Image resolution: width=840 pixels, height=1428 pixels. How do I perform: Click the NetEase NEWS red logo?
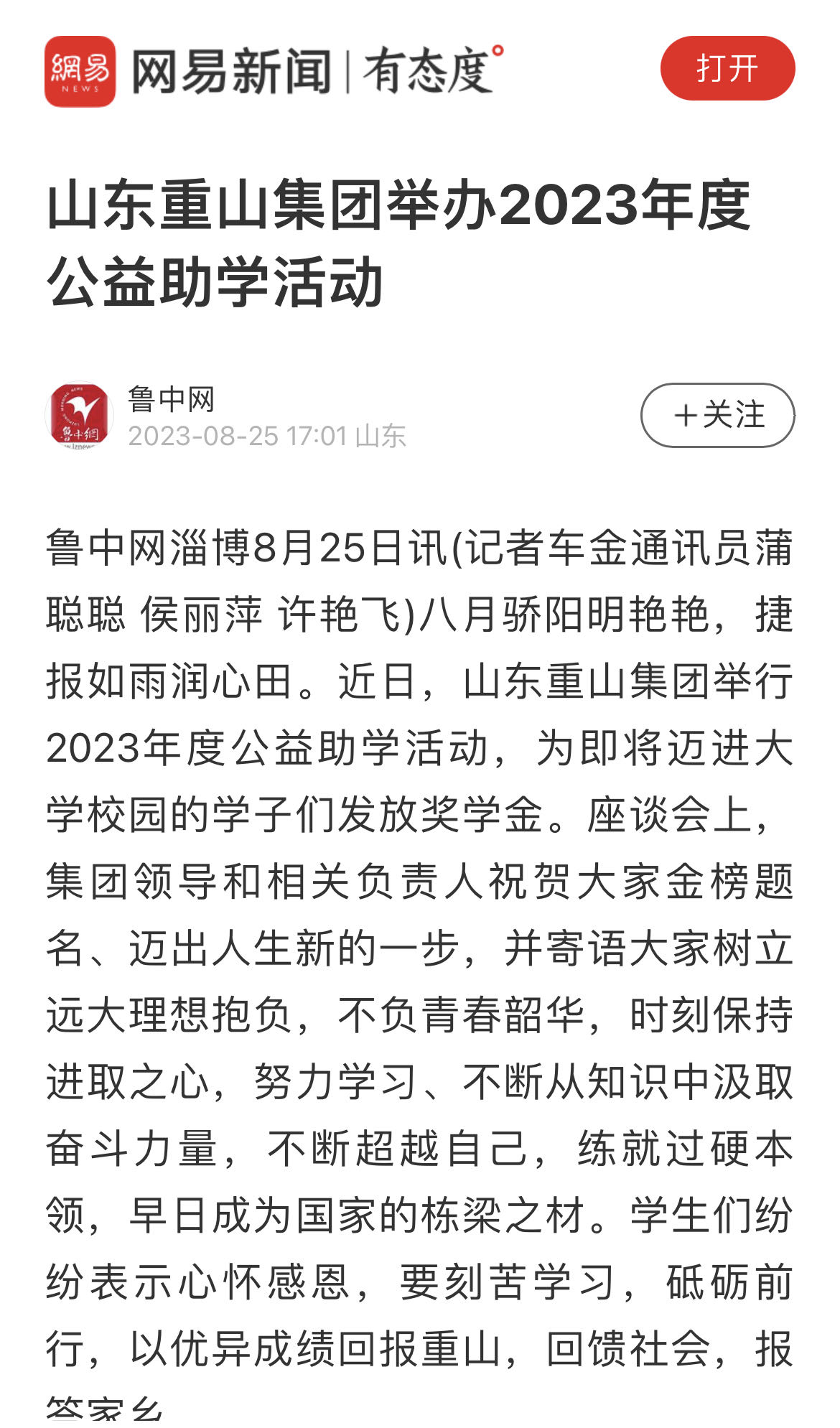81,70
